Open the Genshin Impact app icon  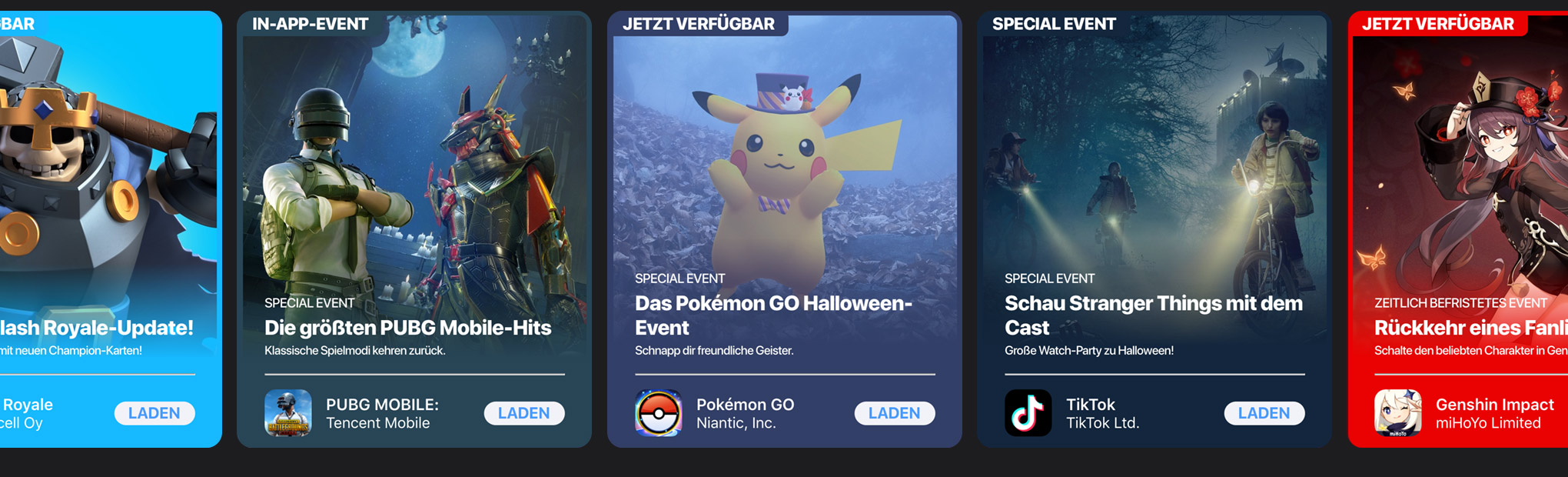1398,413
